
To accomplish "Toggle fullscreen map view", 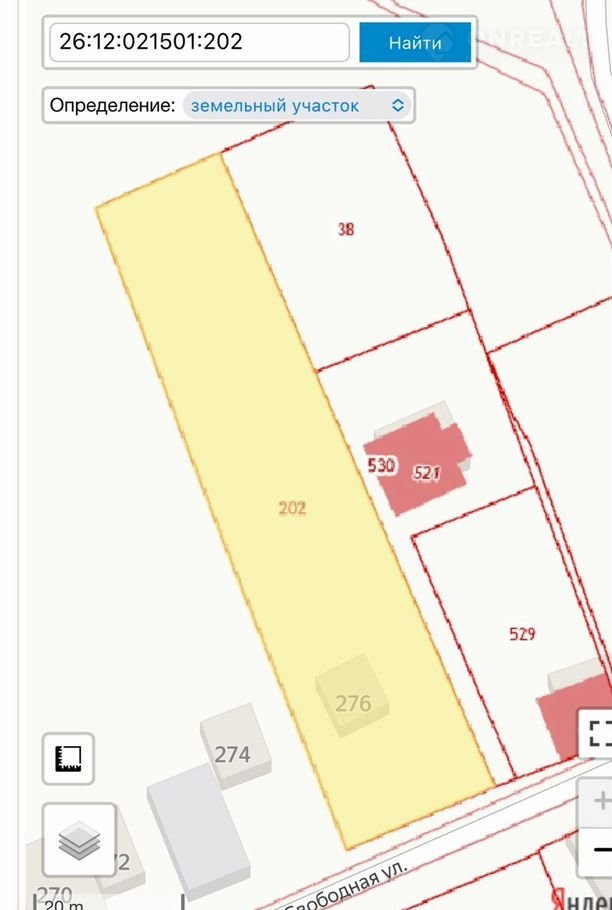I will [x=599, y=732].
